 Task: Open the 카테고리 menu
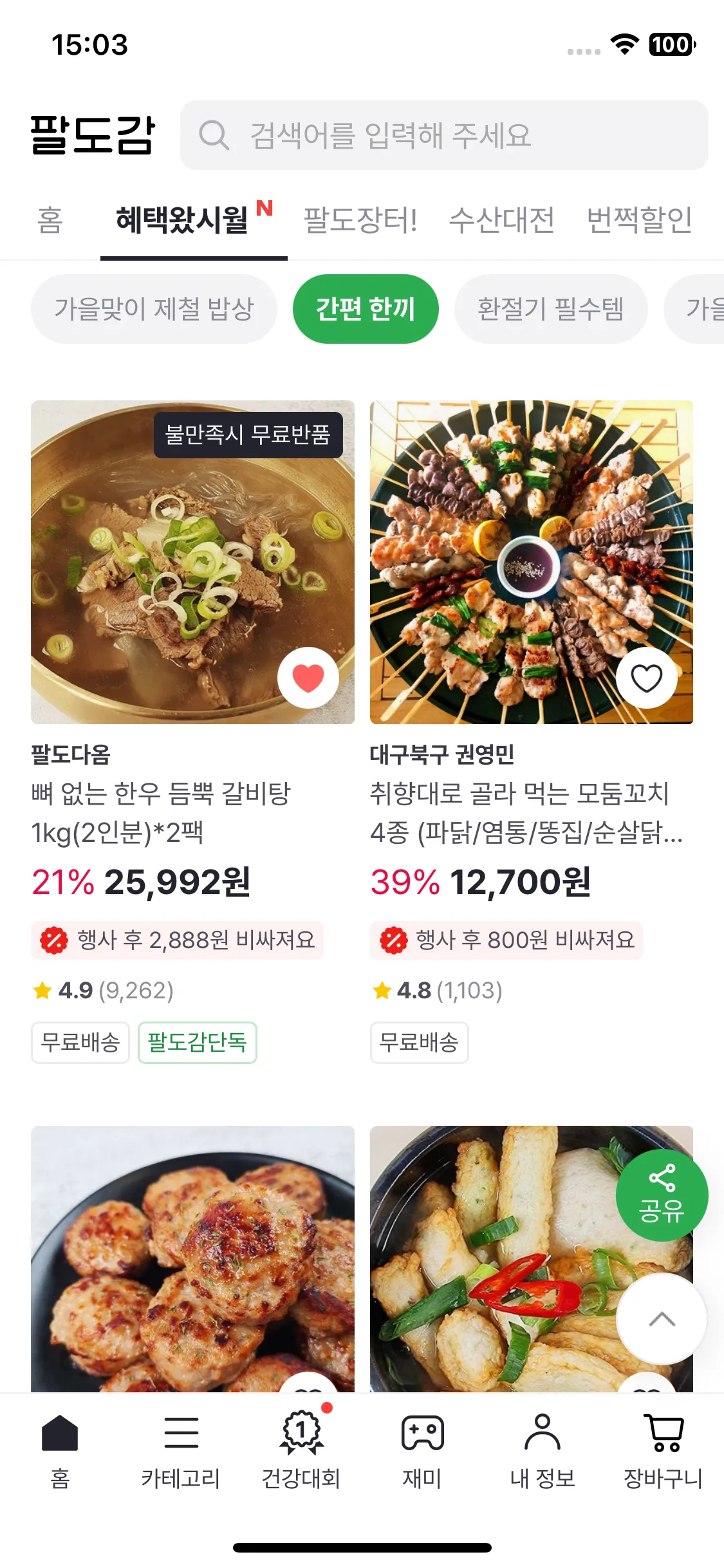pyautogui.click(x=181, y=1451)
